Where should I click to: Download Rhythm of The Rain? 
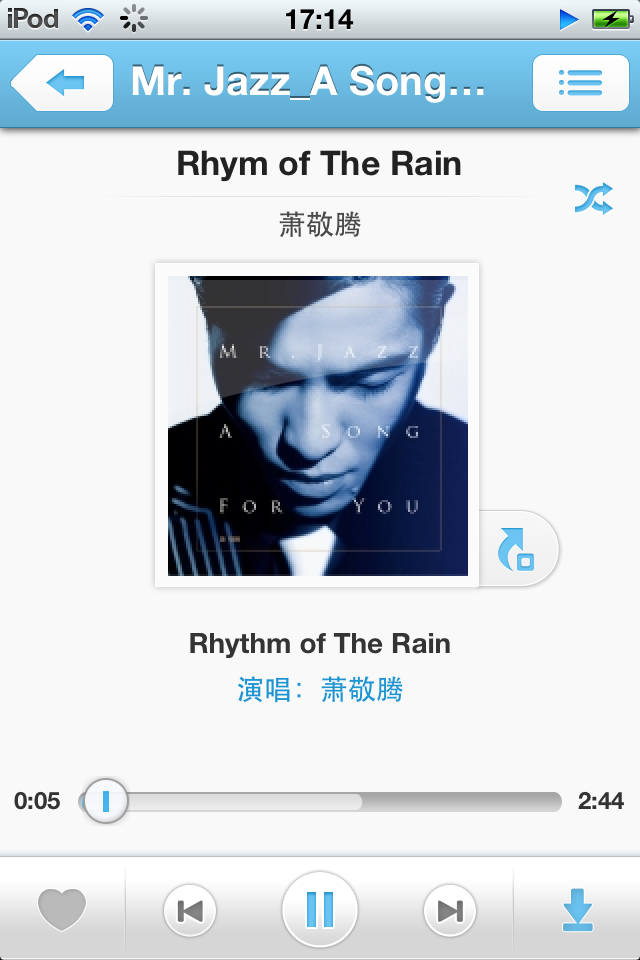coord(578,910)
